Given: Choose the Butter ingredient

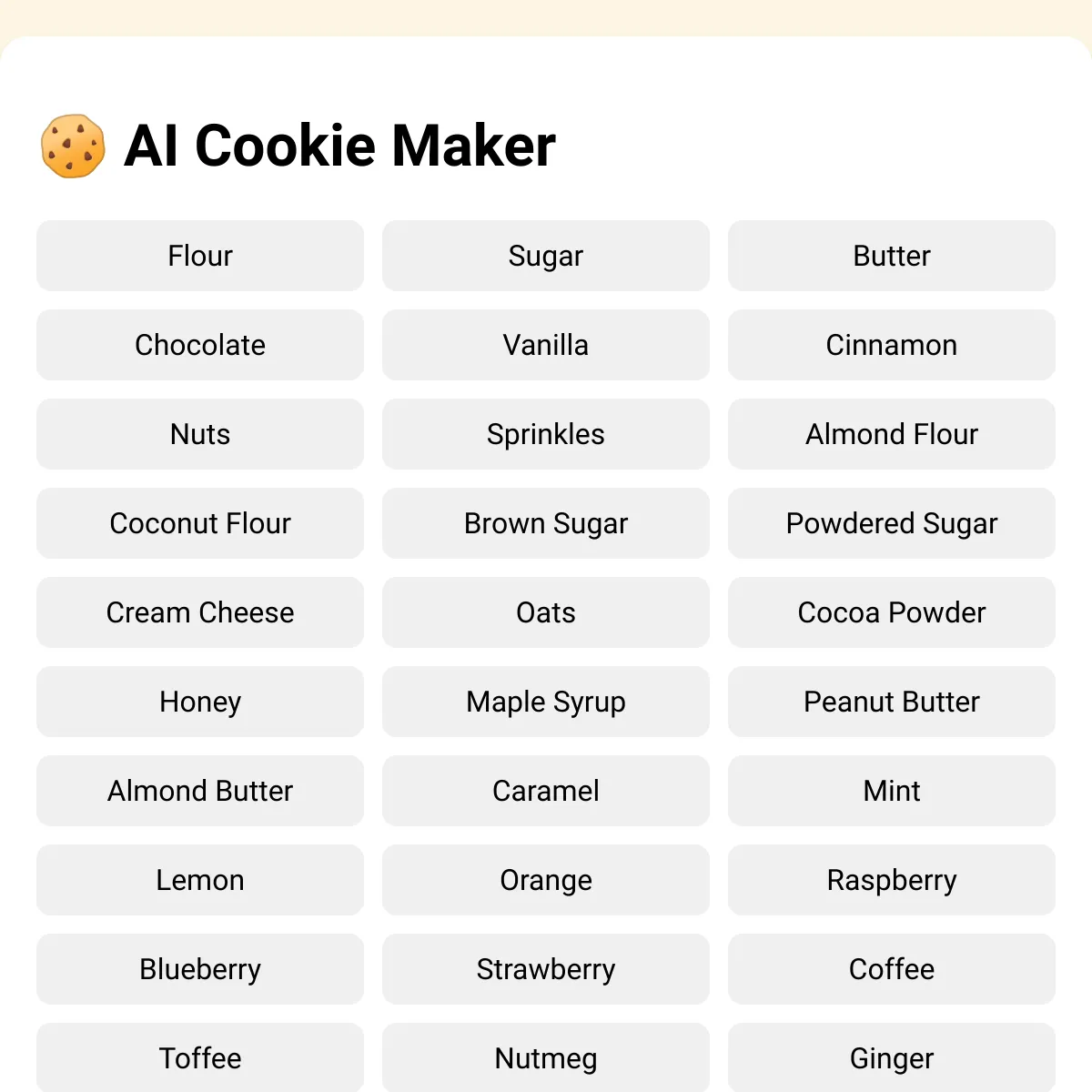Looking at the screenshot, I should coord(892,256).
